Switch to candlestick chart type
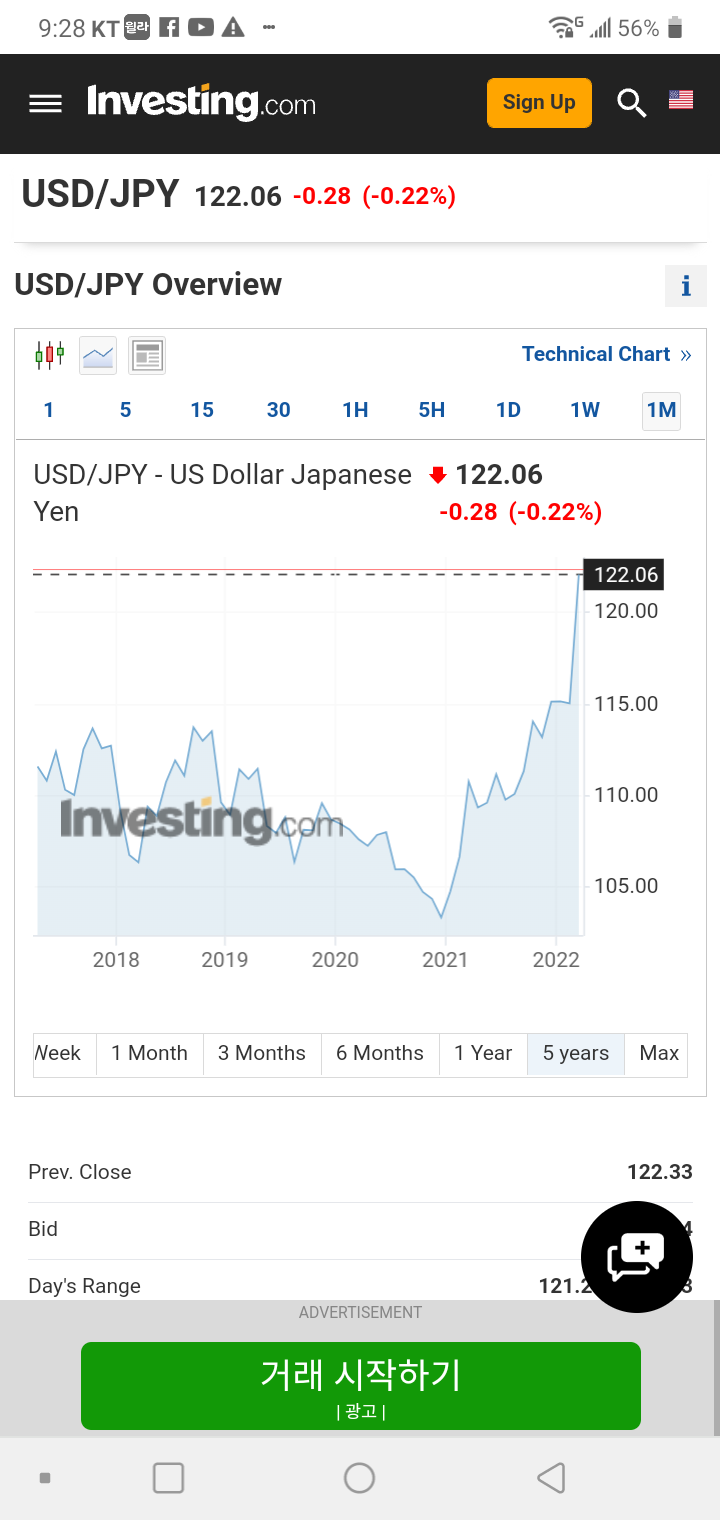Screen dimensions: 720x1520 click(49, 355)
